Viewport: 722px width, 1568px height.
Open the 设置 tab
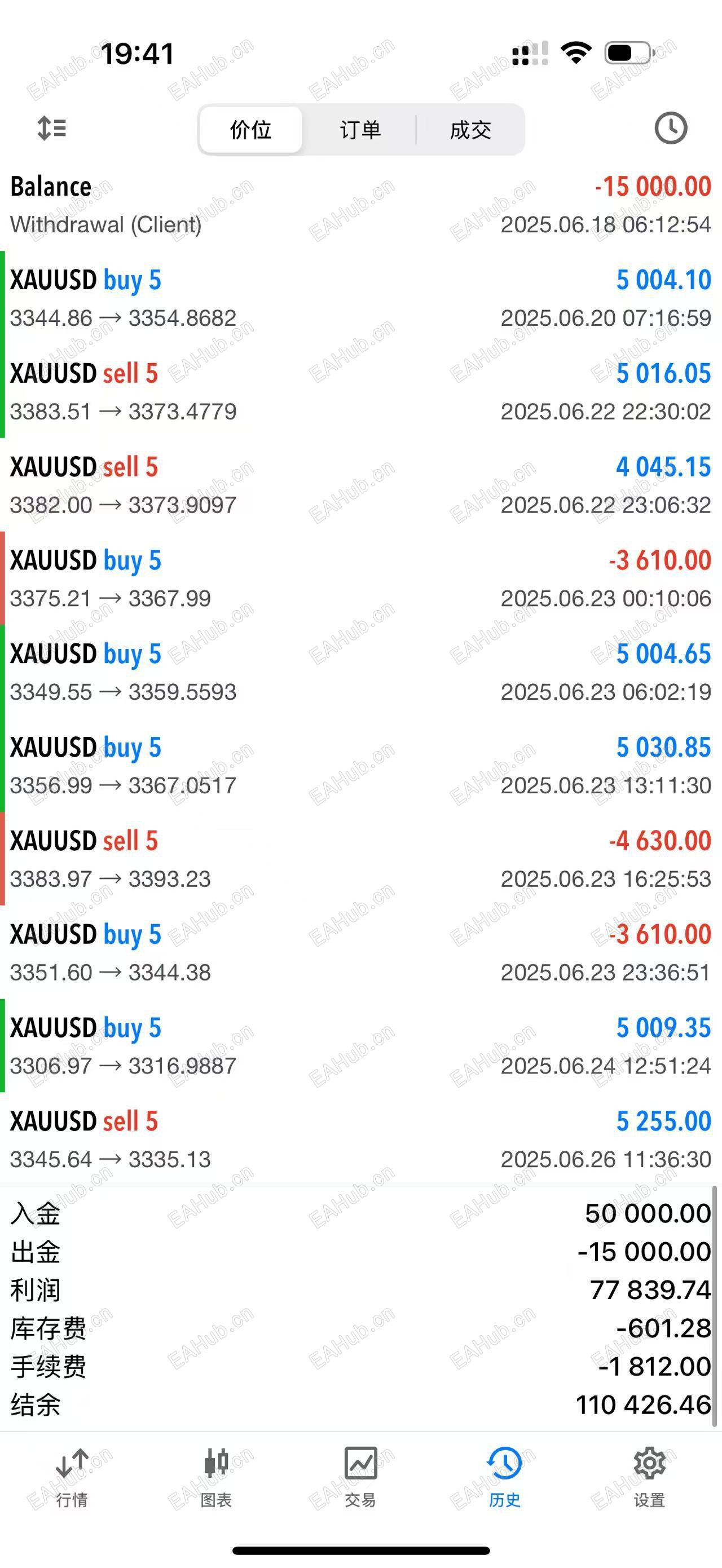[649, 1477]
